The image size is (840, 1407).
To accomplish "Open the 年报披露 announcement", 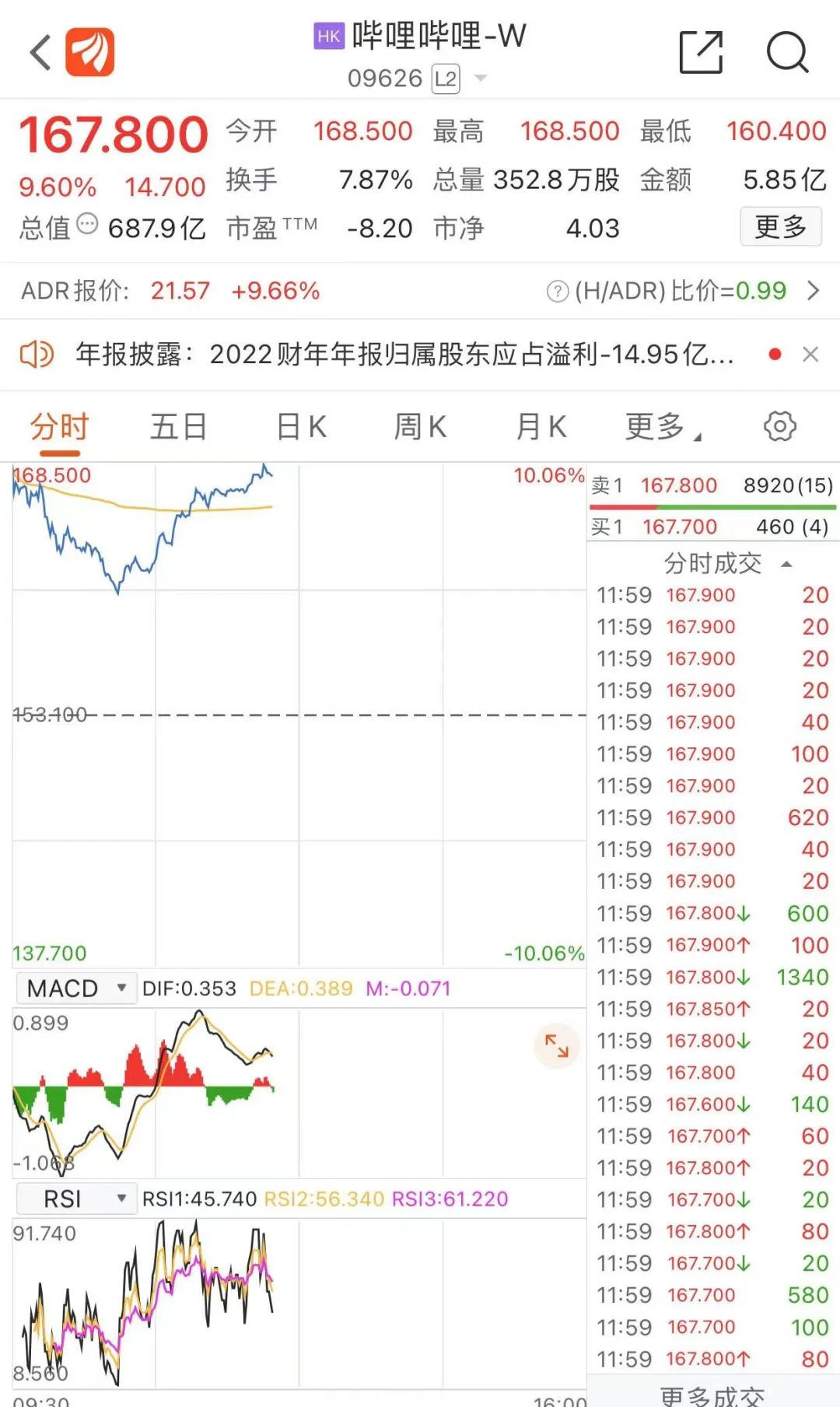I will point(404,355).
